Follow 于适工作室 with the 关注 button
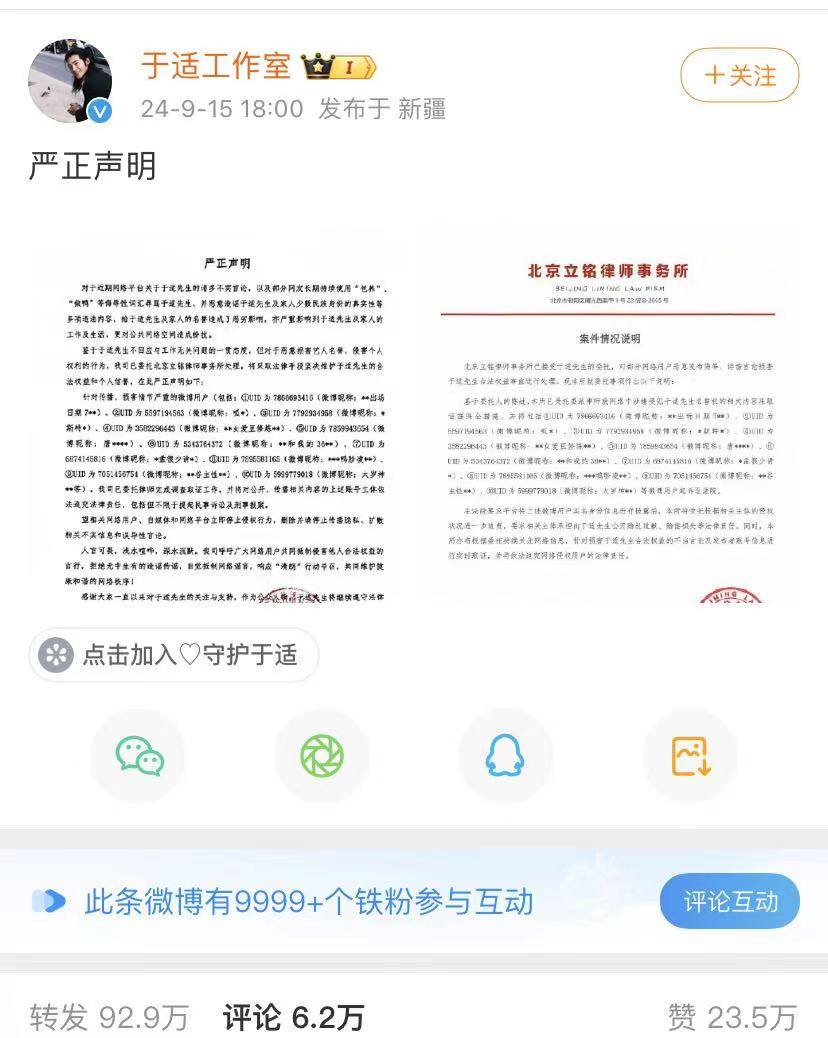The image size is (828, 1038). 740,76
